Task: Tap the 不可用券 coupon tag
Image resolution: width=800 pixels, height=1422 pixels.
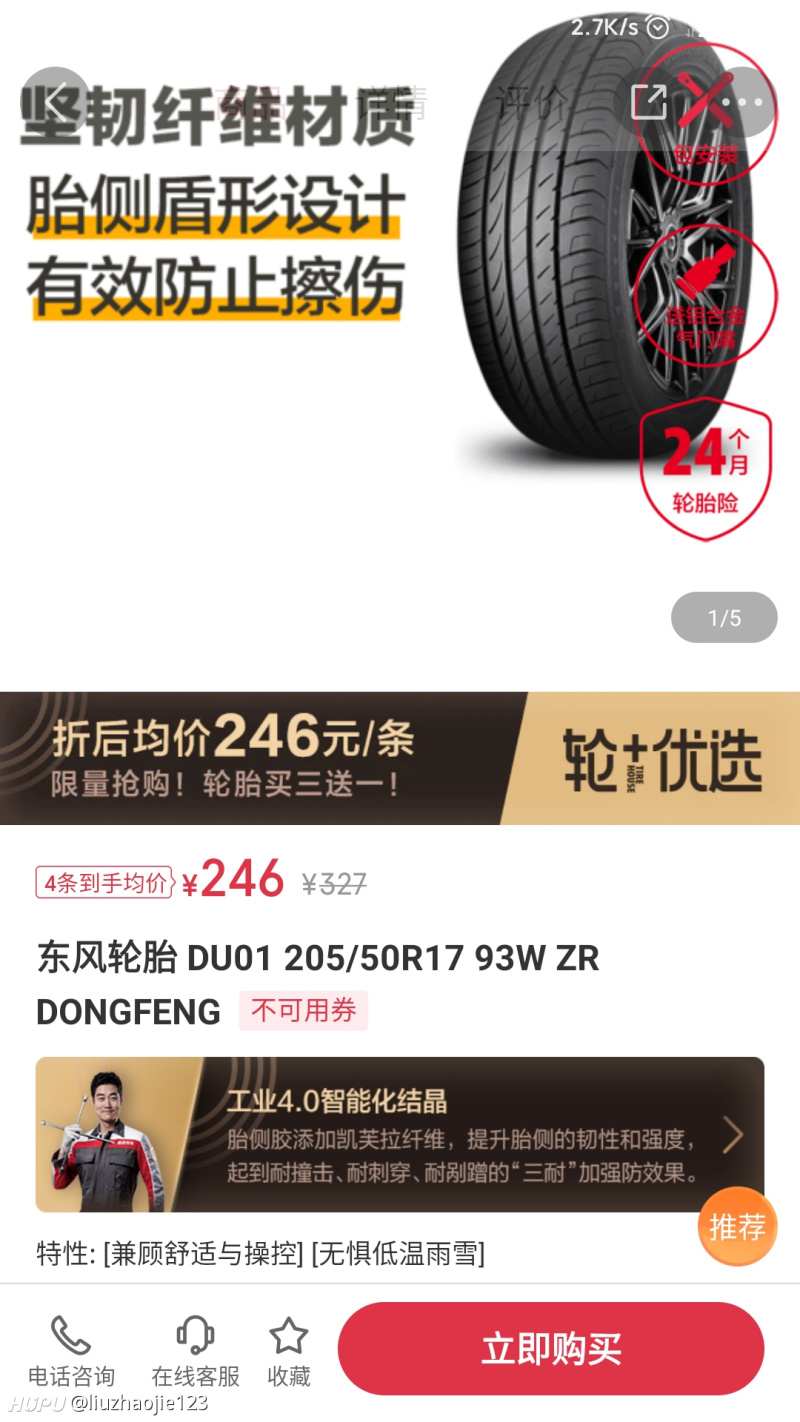Action: coord(303,1011)
